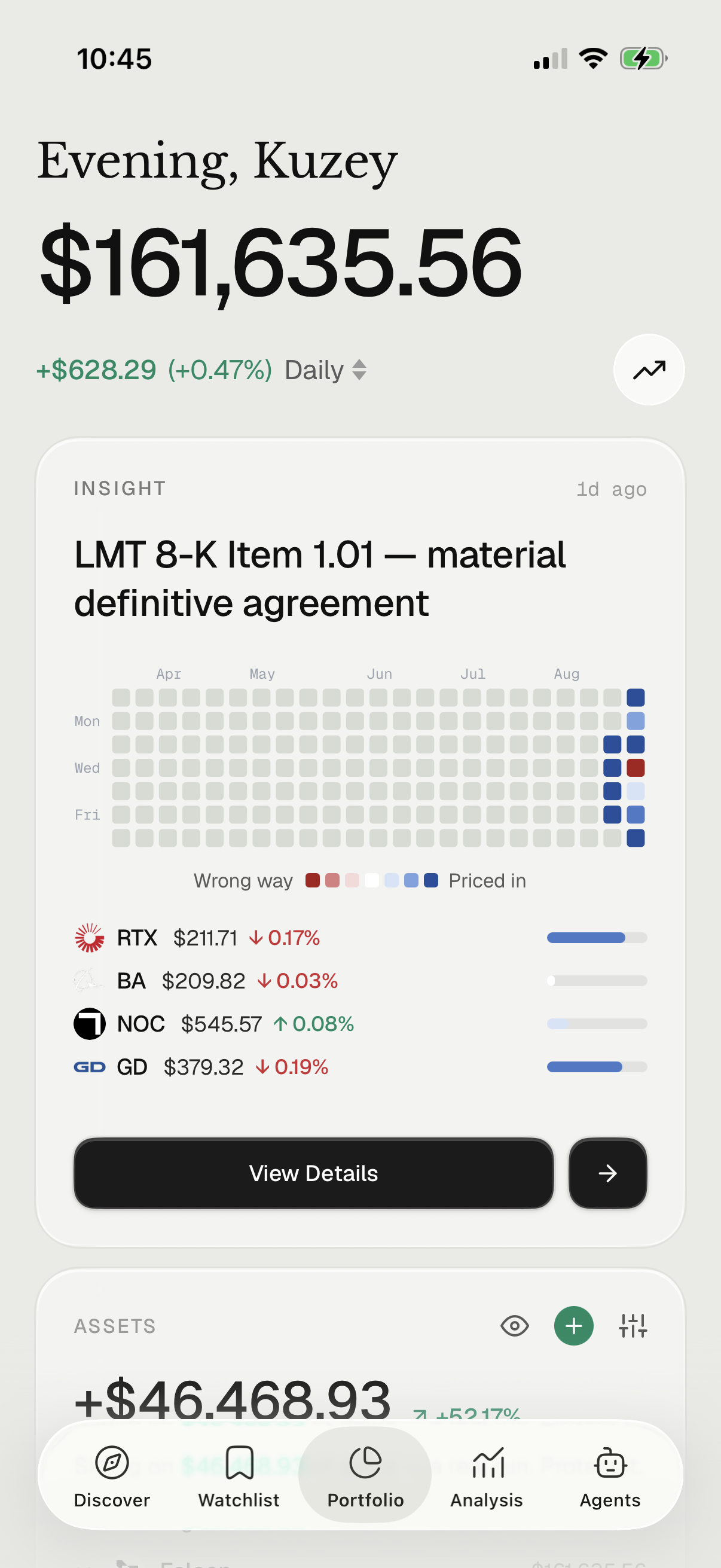Open the RTX stock row

360,938
